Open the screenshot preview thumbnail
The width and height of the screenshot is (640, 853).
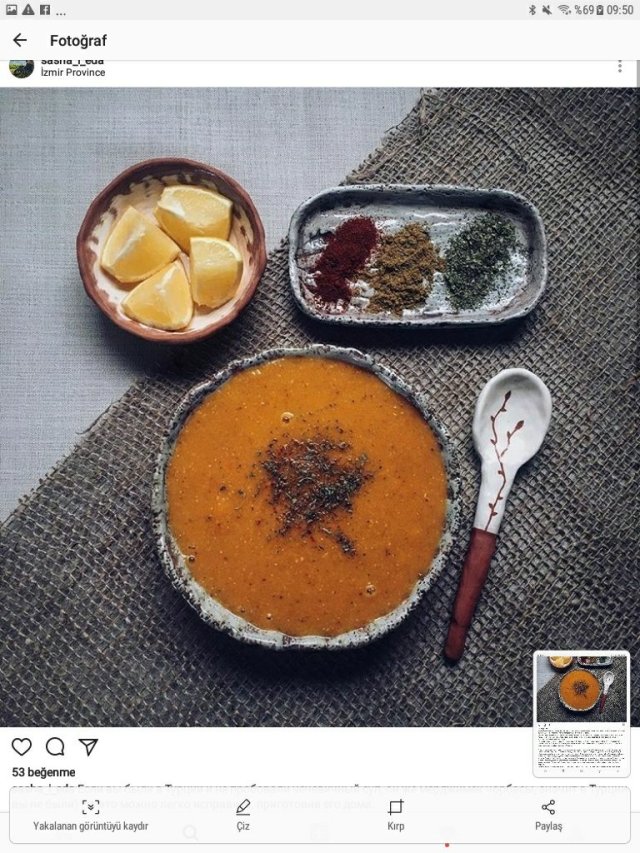click(x=581, y=713)
